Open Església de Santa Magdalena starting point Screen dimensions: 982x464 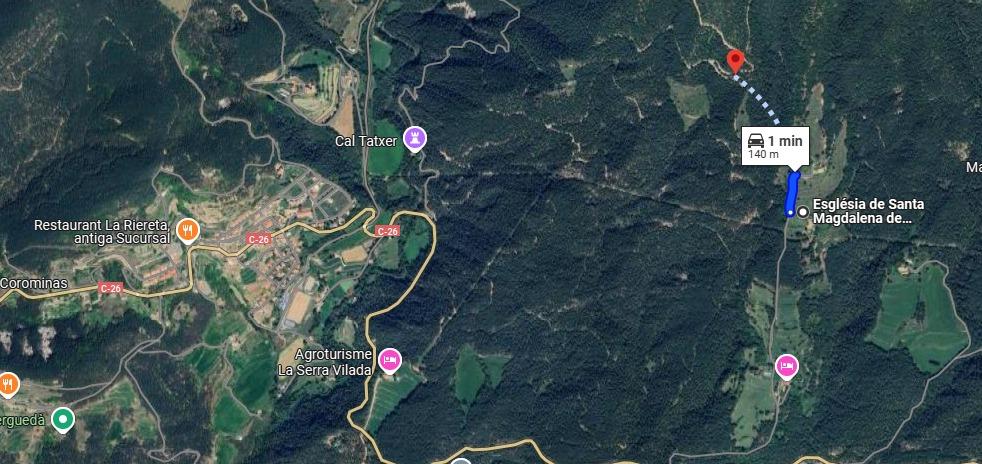pyautogui.click(x=803, y=212)
